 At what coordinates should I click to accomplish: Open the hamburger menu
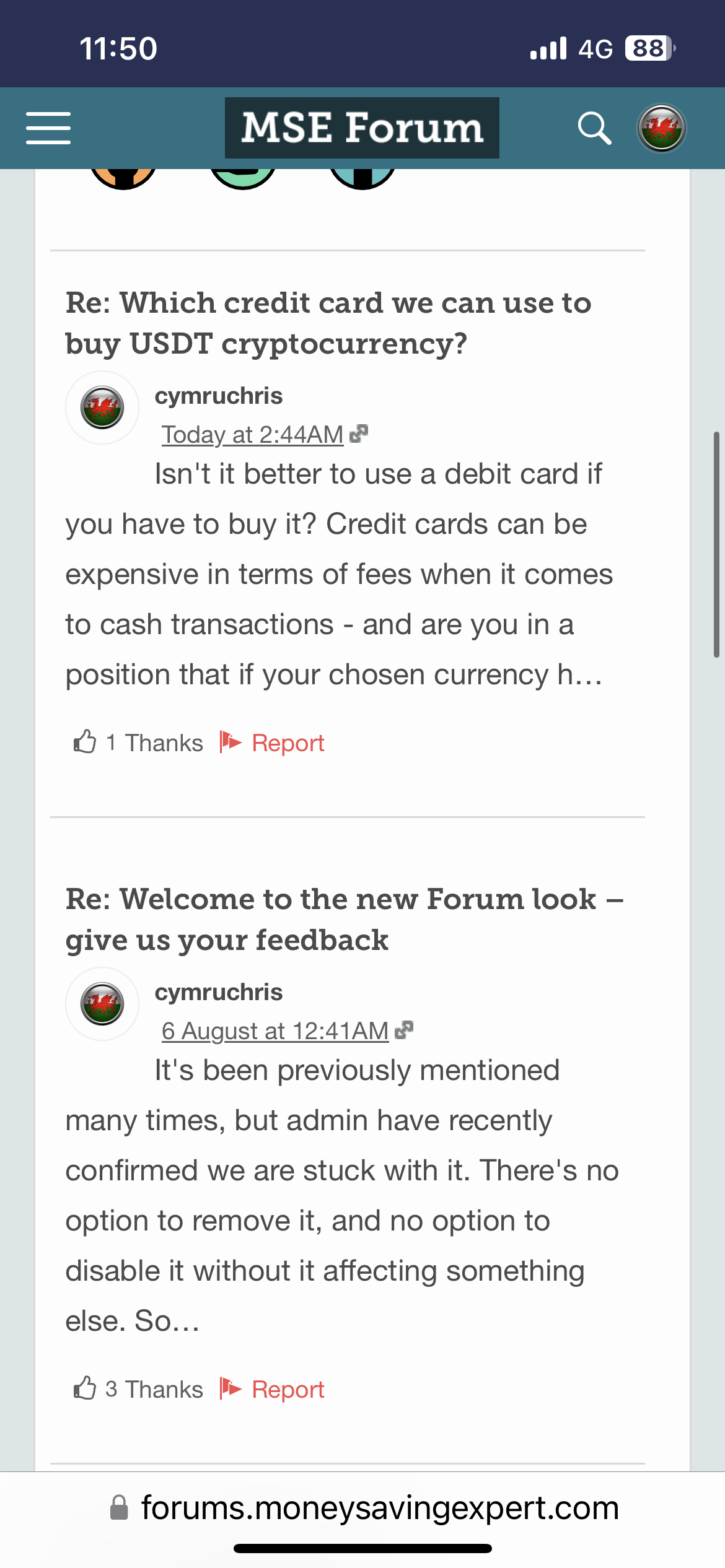pos(48,128)
